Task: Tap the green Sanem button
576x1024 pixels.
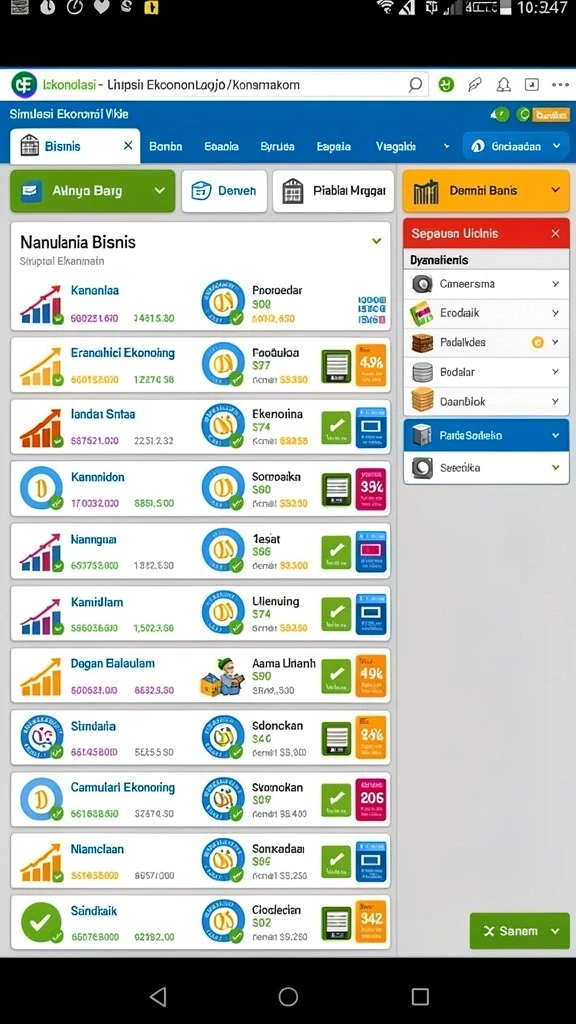Action: pyautogui.click(x=519, y=931)
